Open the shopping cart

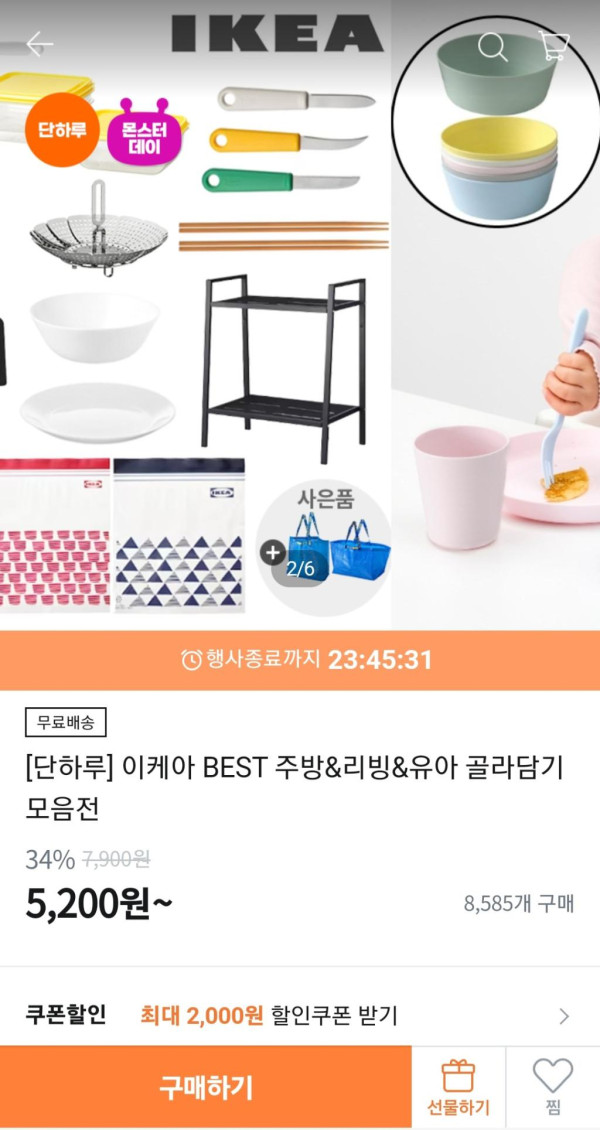(553, 45)
